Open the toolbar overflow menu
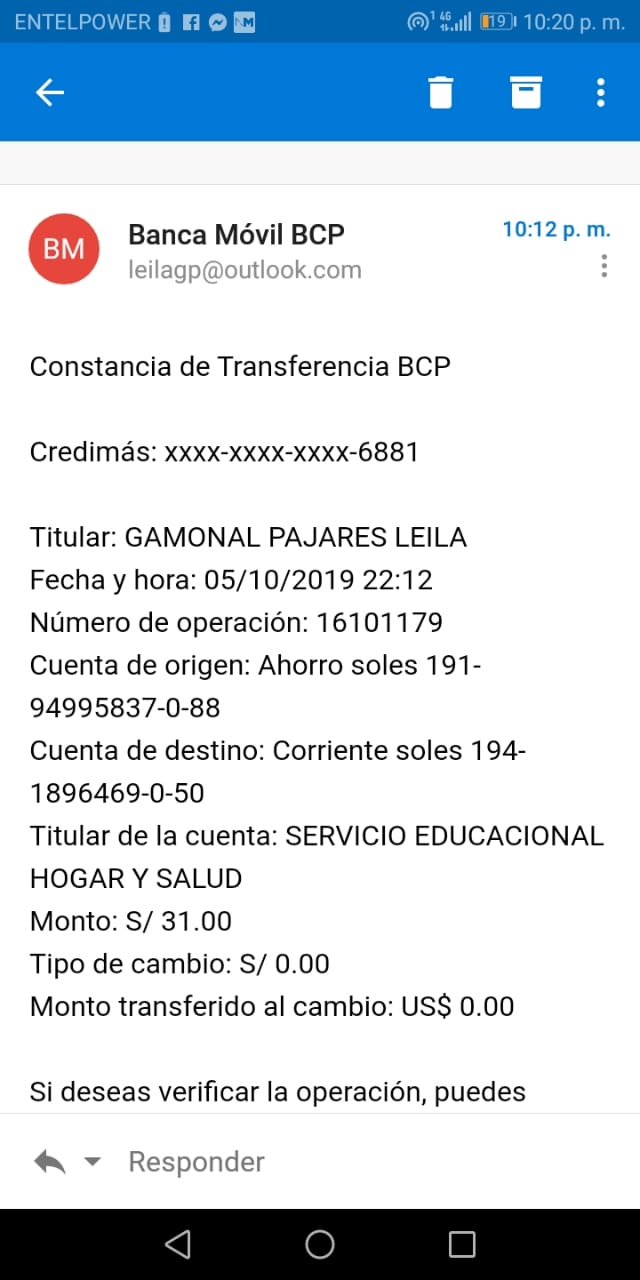The height and width of the screenshot is (1280, 640). 600,93
